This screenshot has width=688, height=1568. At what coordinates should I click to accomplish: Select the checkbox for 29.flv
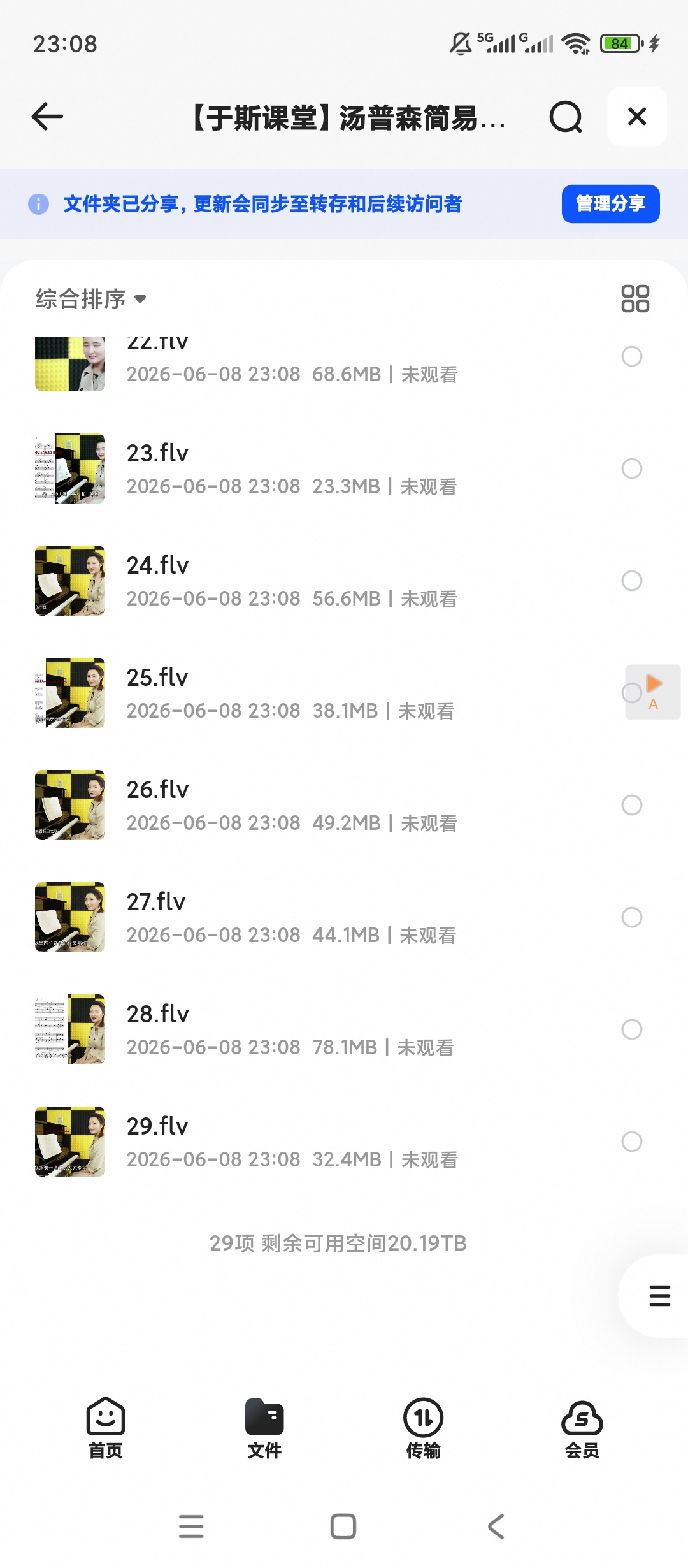(632, 1142)
